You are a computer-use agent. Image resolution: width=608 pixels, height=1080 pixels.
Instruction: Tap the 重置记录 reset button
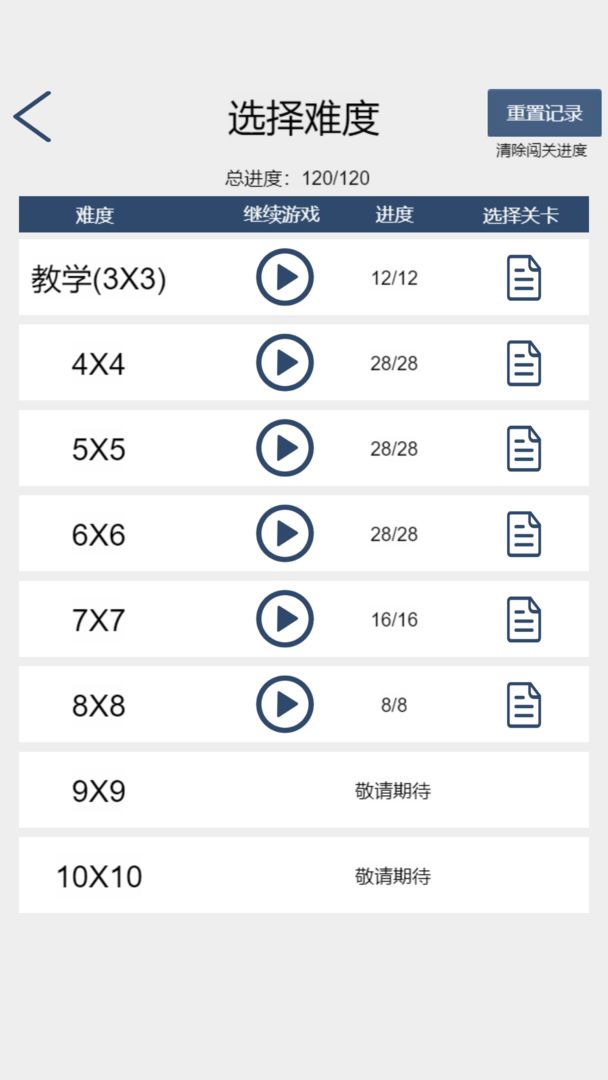pyautogui.click(x=544, y=113)
